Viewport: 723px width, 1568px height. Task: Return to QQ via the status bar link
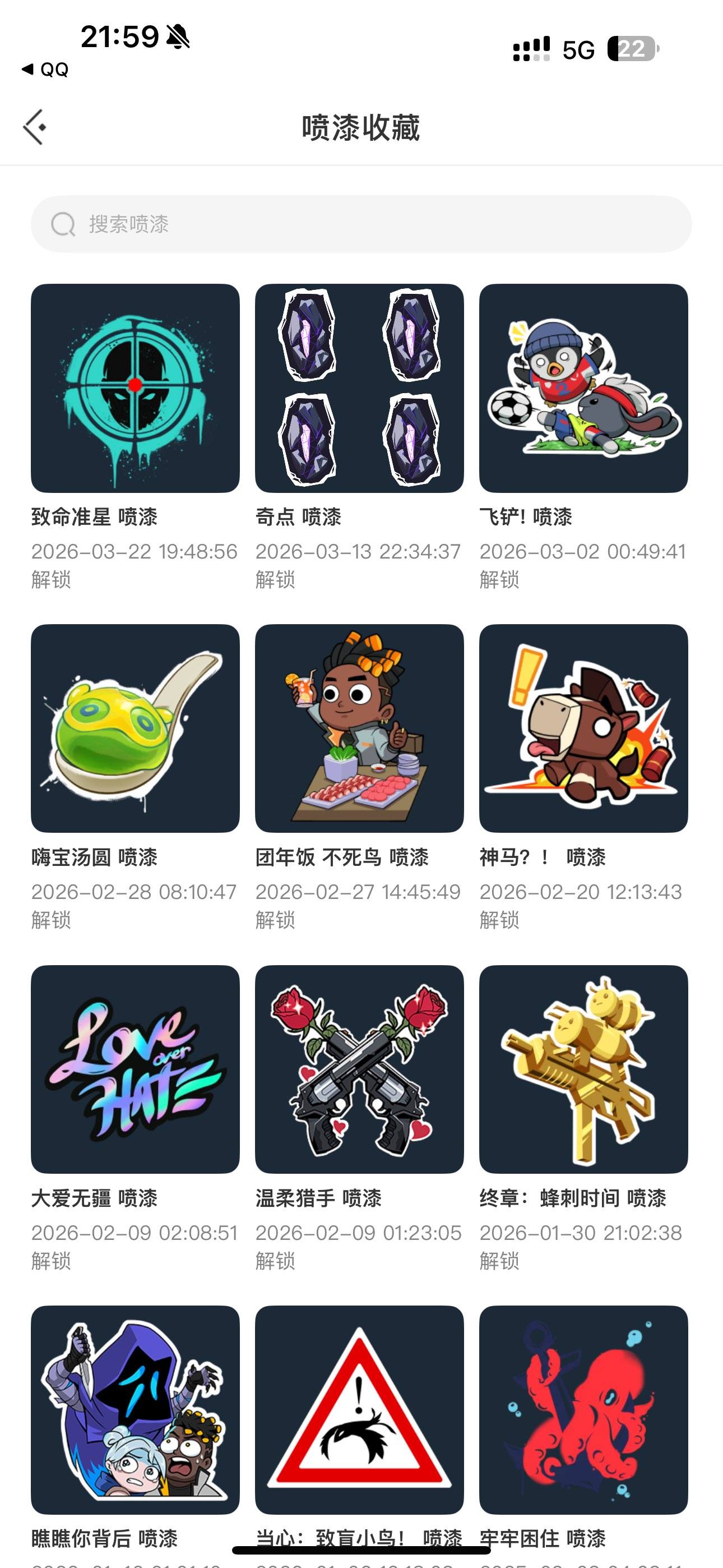tap(45, 69)
